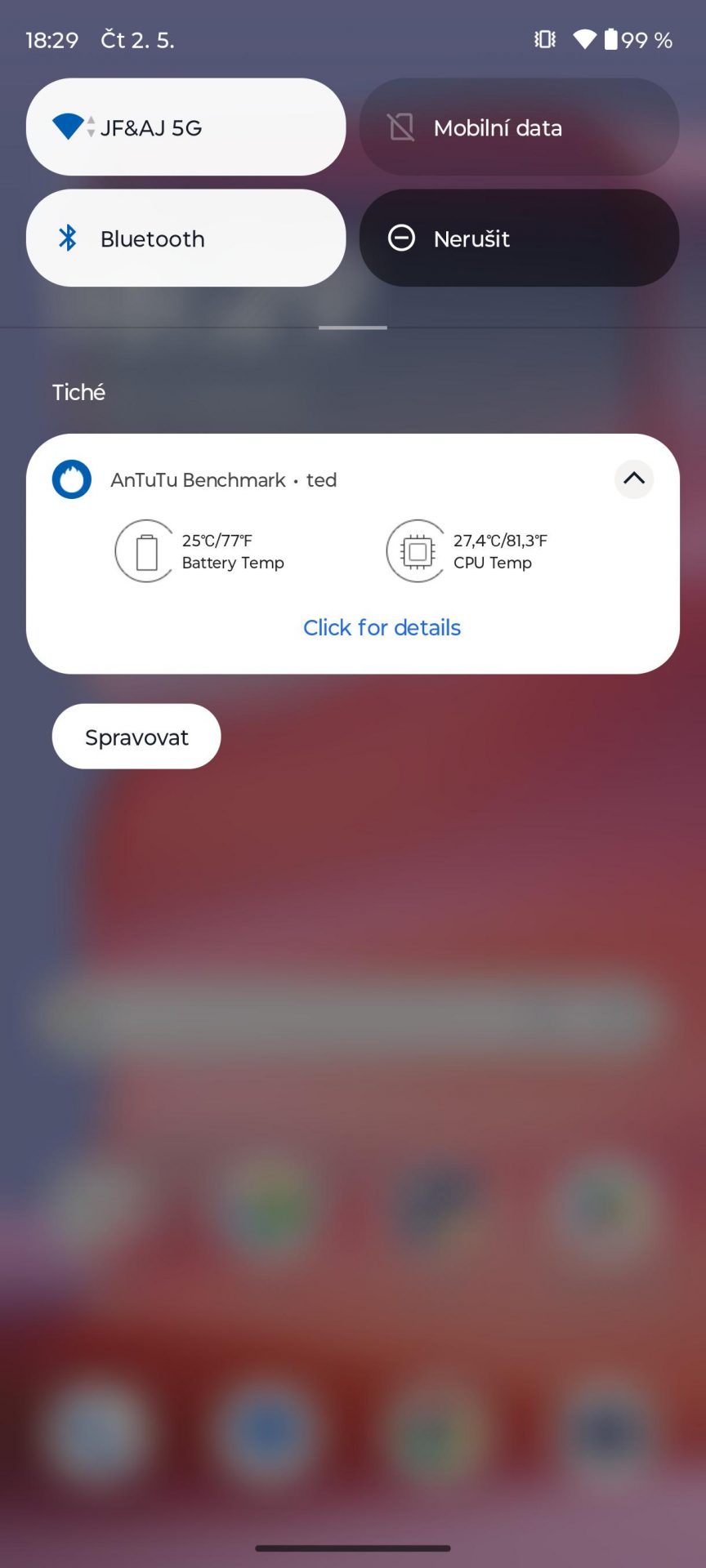Enable Mobilní data tile
The height and width of the screenshot is (1568, 706).
coord(519,127)
